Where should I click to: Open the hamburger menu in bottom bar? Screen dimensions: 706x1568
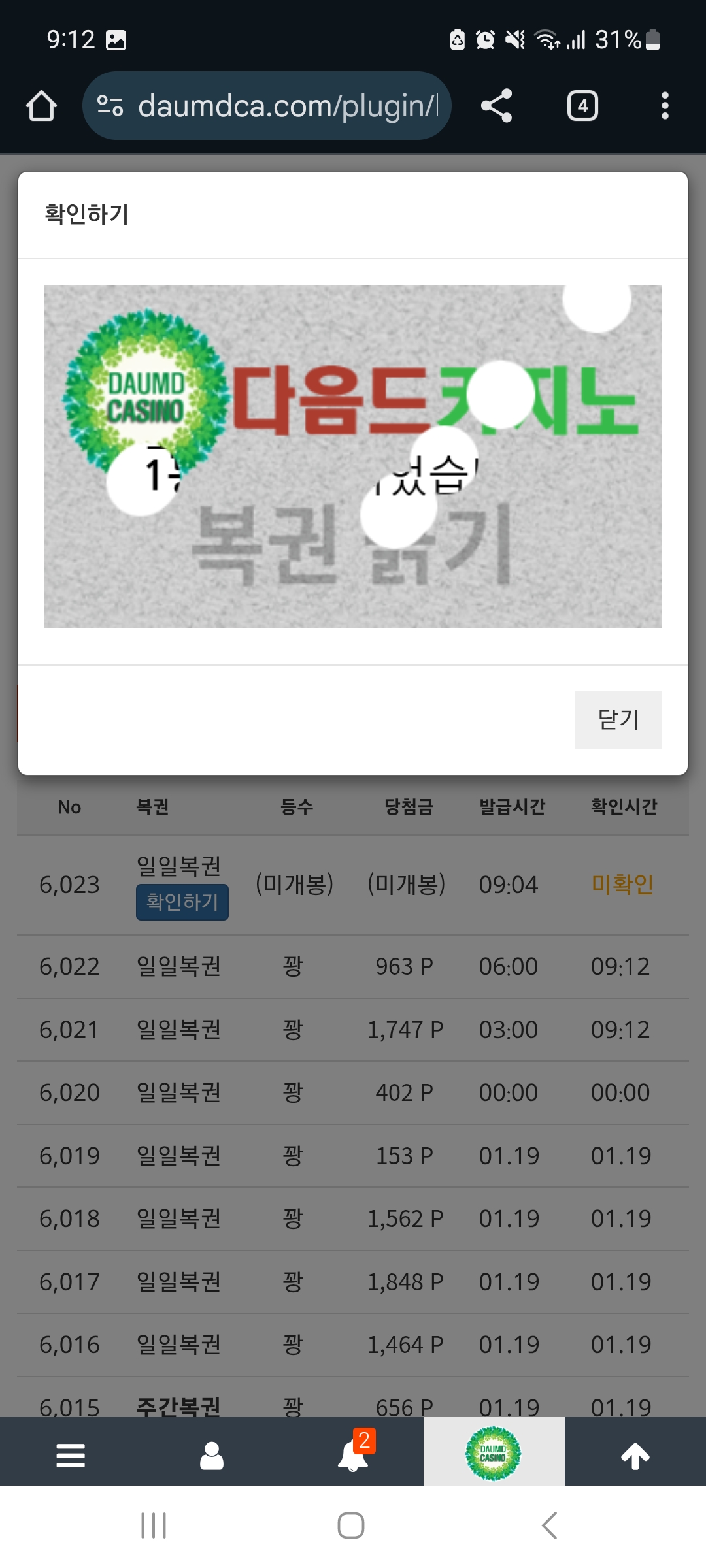pyautogui.click(x=71, y=1456)
